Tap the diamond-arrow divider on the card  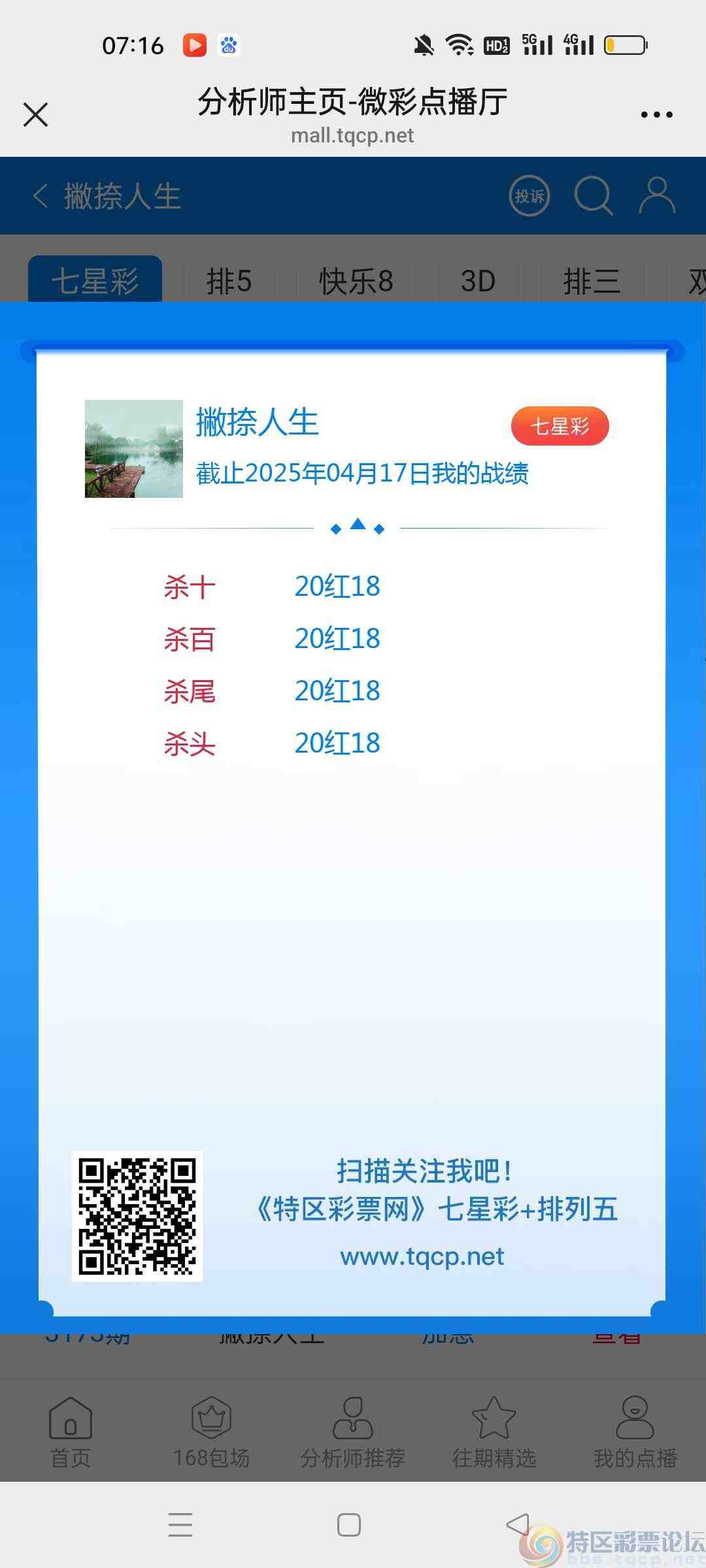point(358,526)
